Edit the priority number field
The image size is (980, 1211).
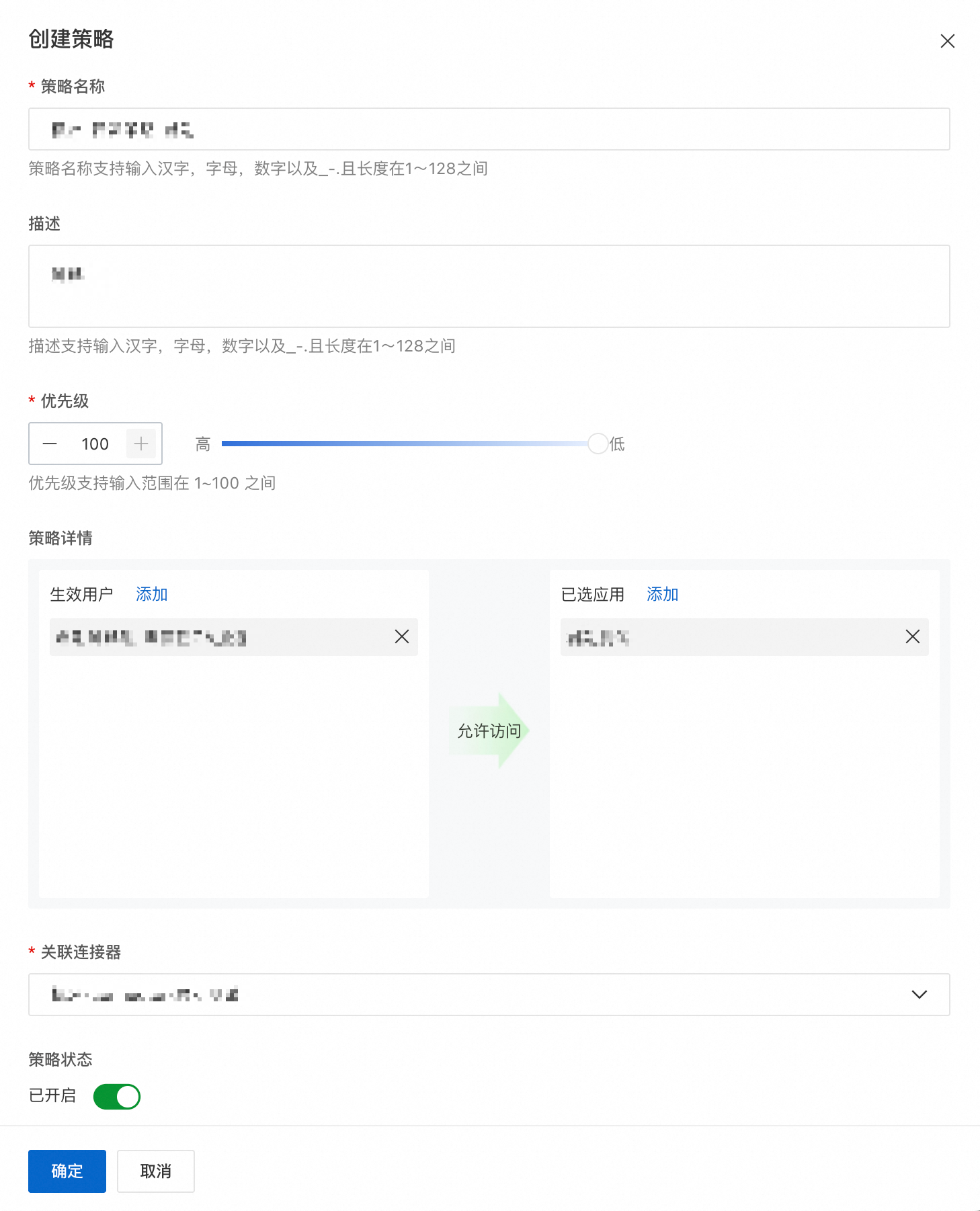(x=95, y=444)
